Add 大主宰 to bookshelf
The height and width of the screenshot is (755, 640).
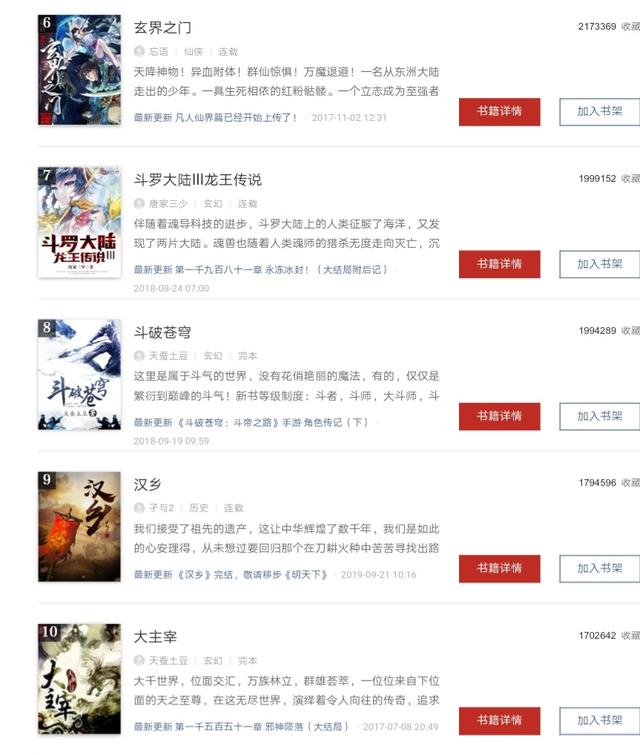(x=599, y=720)
